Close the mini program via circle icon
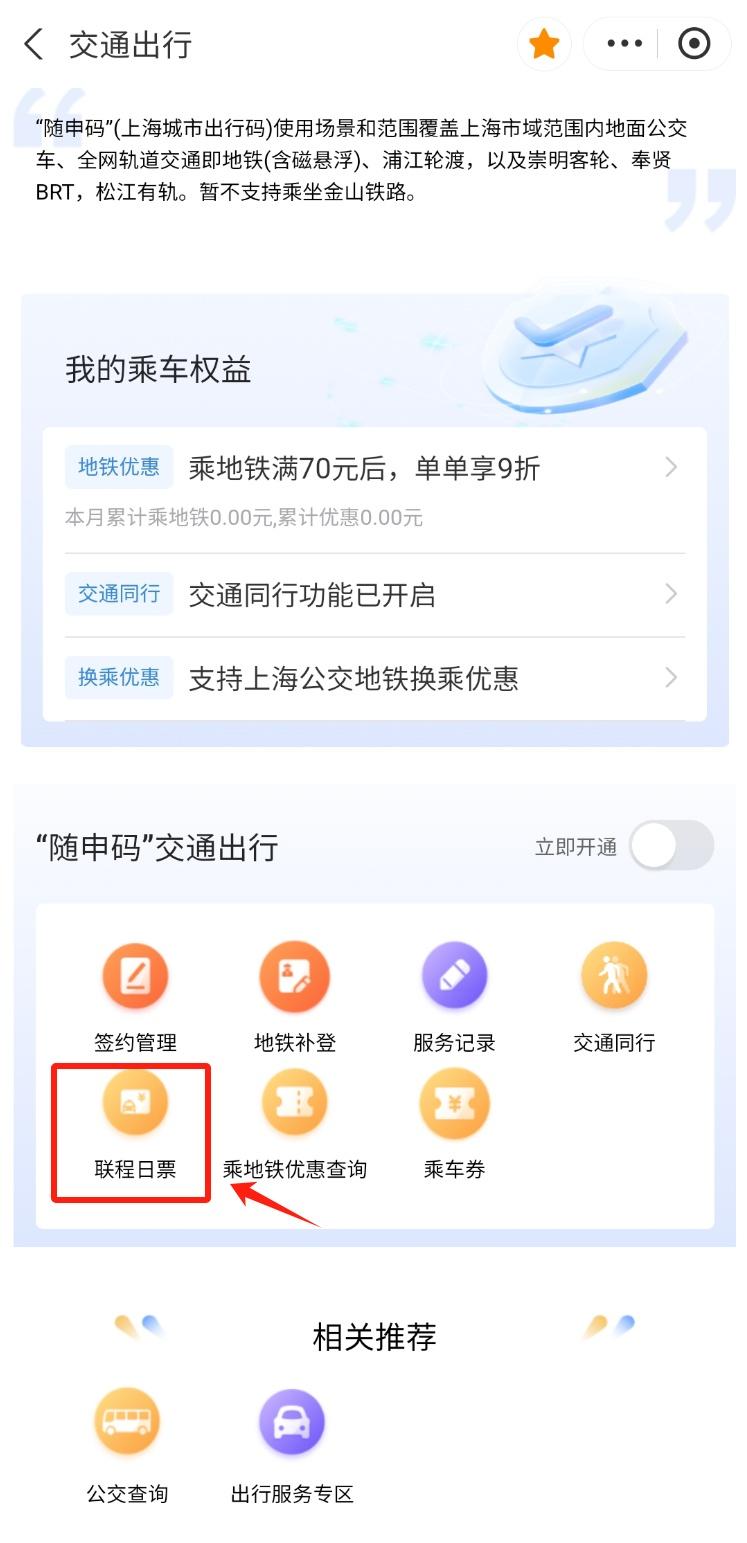 coord(693,44)
